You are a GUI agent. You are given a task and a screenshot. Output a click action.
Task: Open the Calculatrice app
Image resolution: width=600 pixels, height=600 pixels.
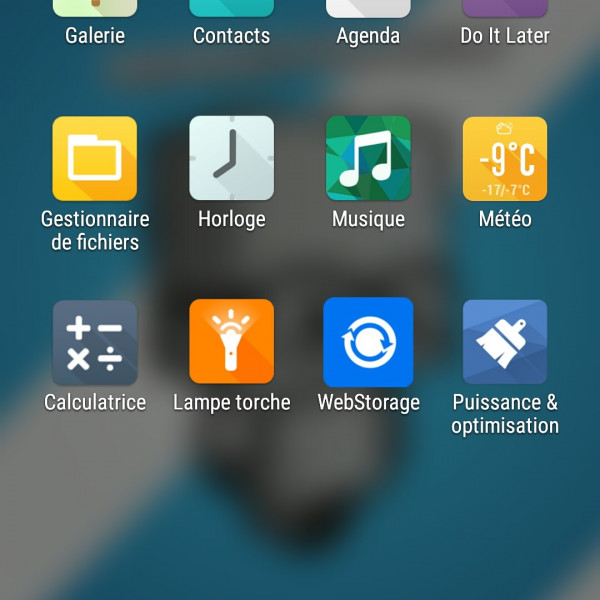[x=95, y=342]
